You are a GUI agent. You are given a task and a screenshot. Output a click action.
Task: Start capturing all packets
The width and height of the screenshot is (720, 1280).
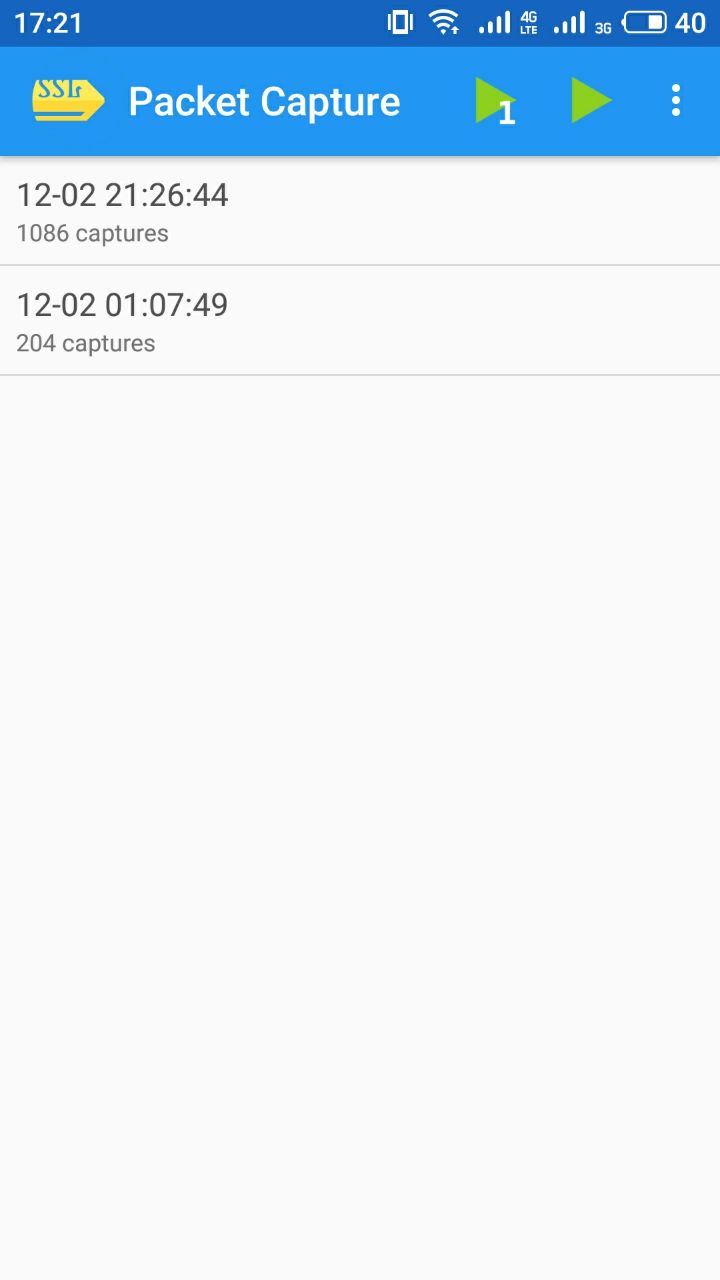tap(591, 101)
